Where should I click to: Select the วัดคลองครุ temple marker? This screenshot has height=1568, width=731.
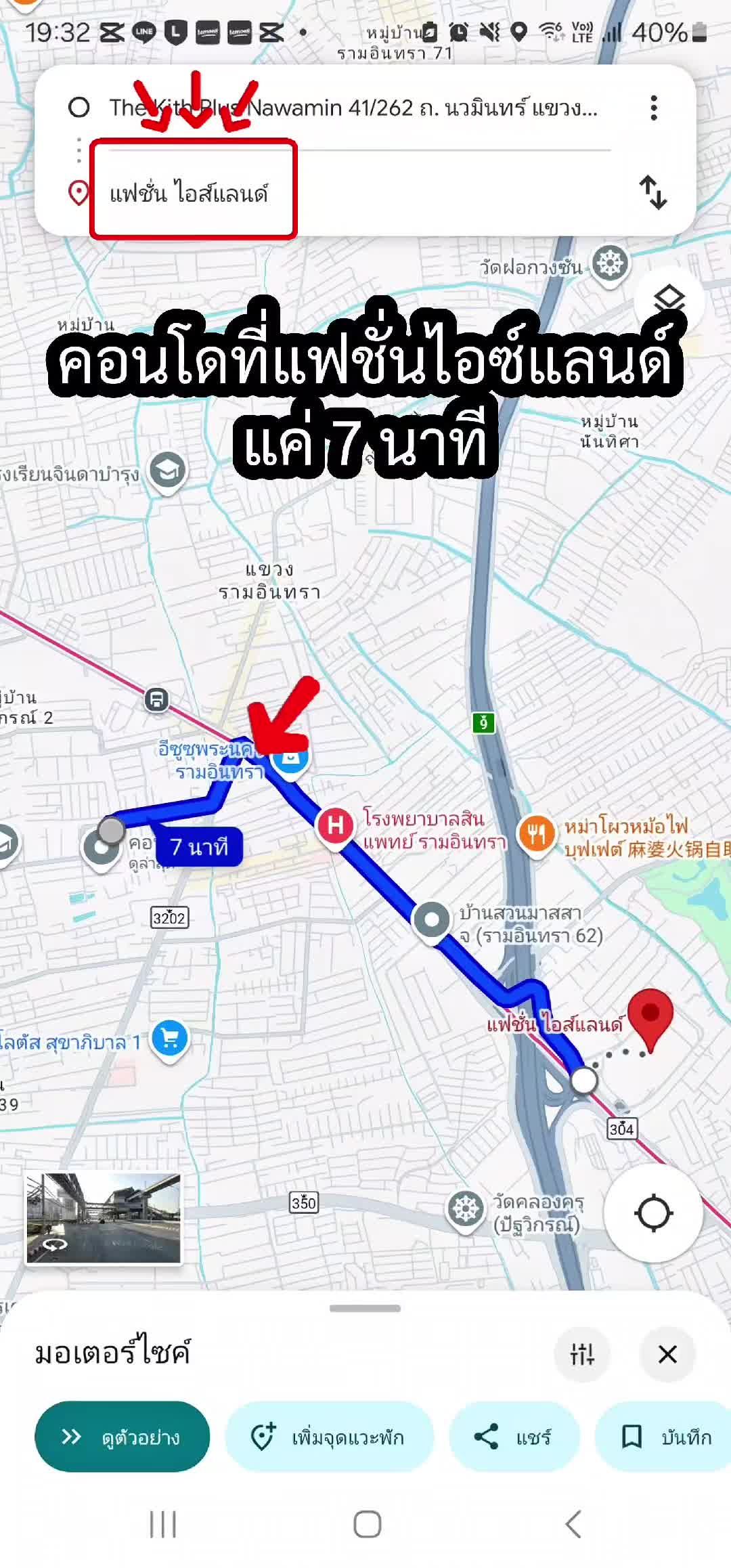point(466,1209)
